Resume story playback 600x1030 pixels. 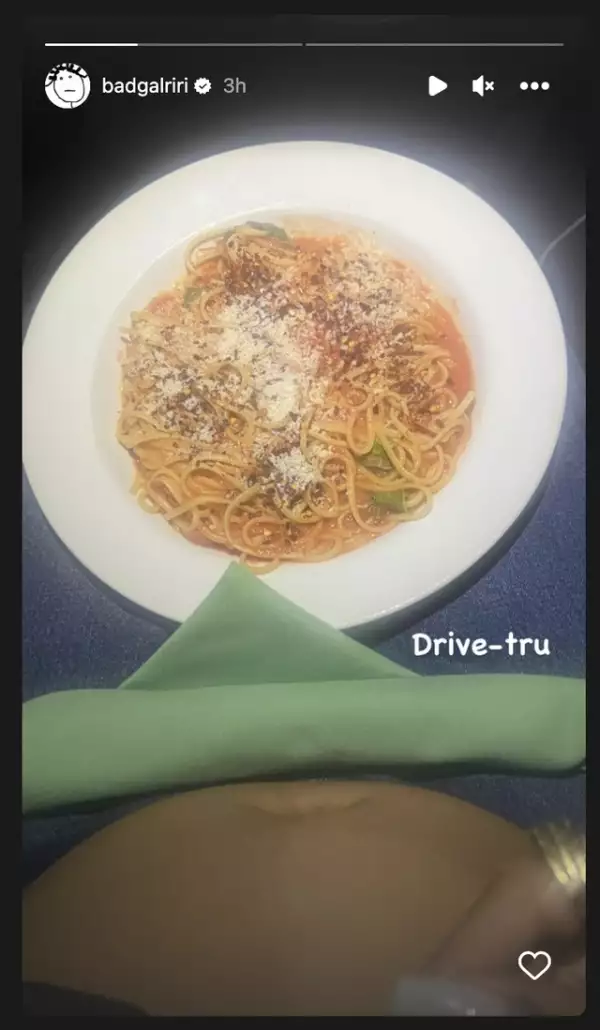(x=437, y=86)
